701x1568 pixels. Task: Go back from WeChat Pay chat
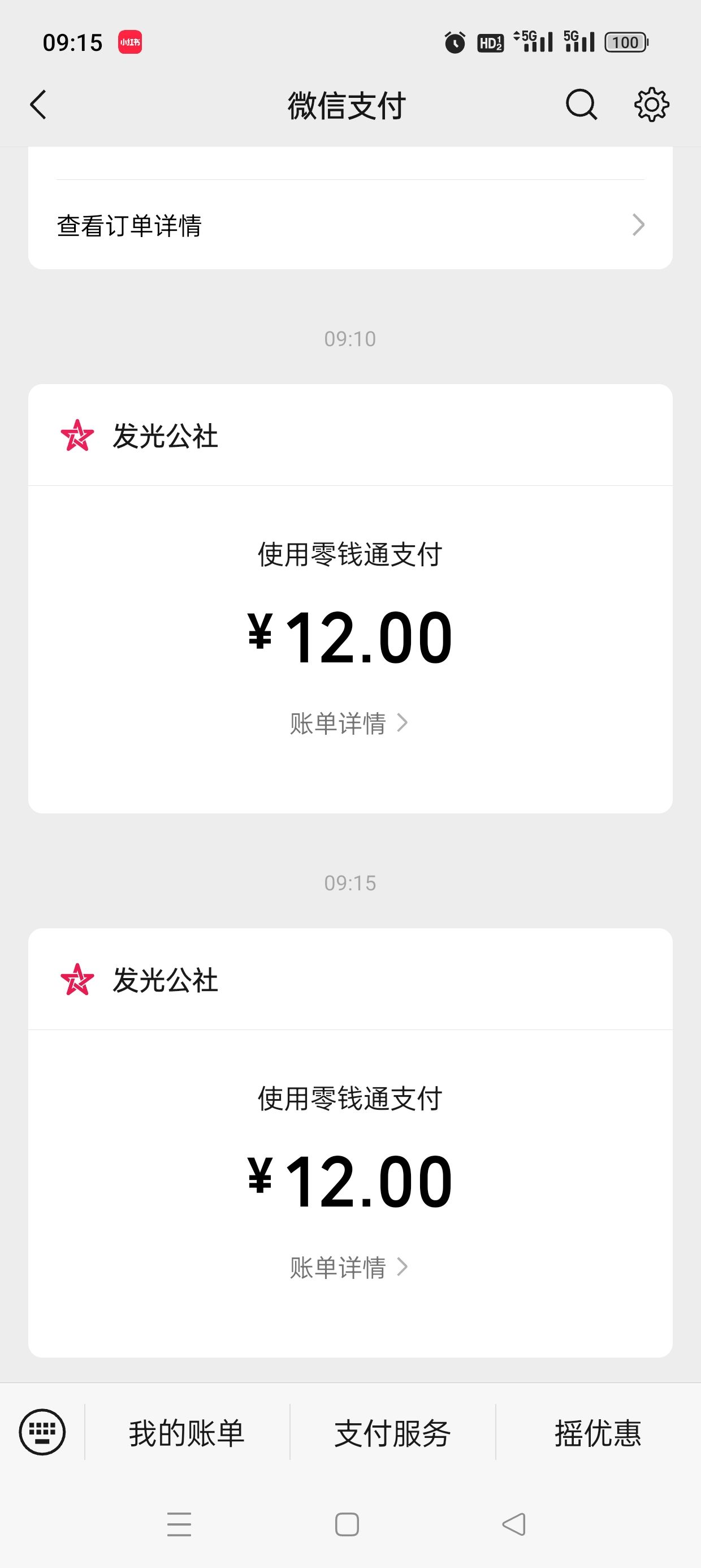[x=38, y=105]
